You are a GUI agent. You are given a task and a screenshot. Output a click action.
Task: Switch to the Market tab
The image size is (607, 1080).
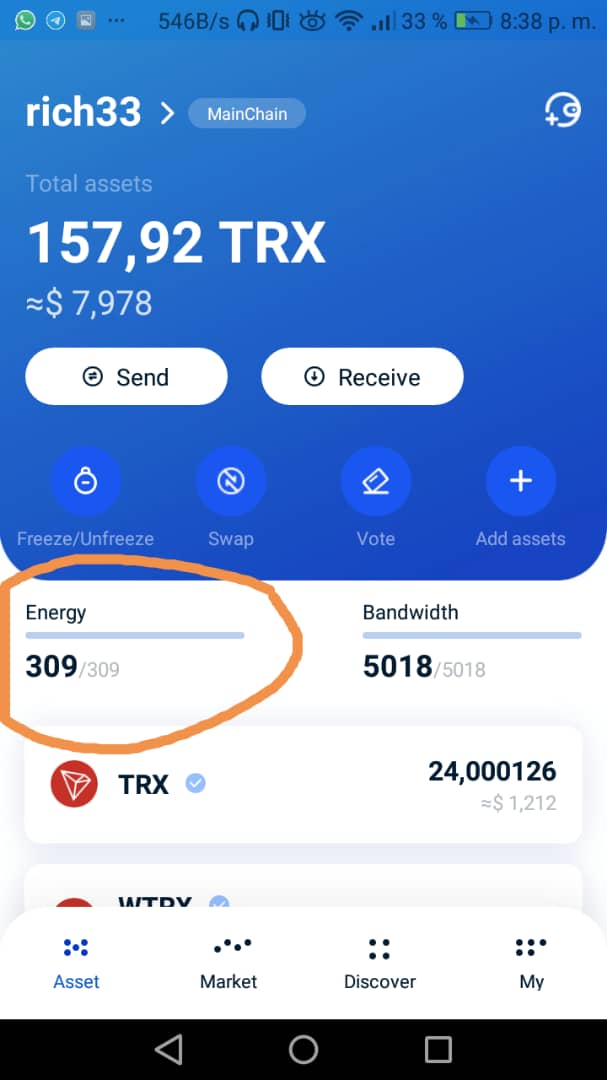[229, 963]
